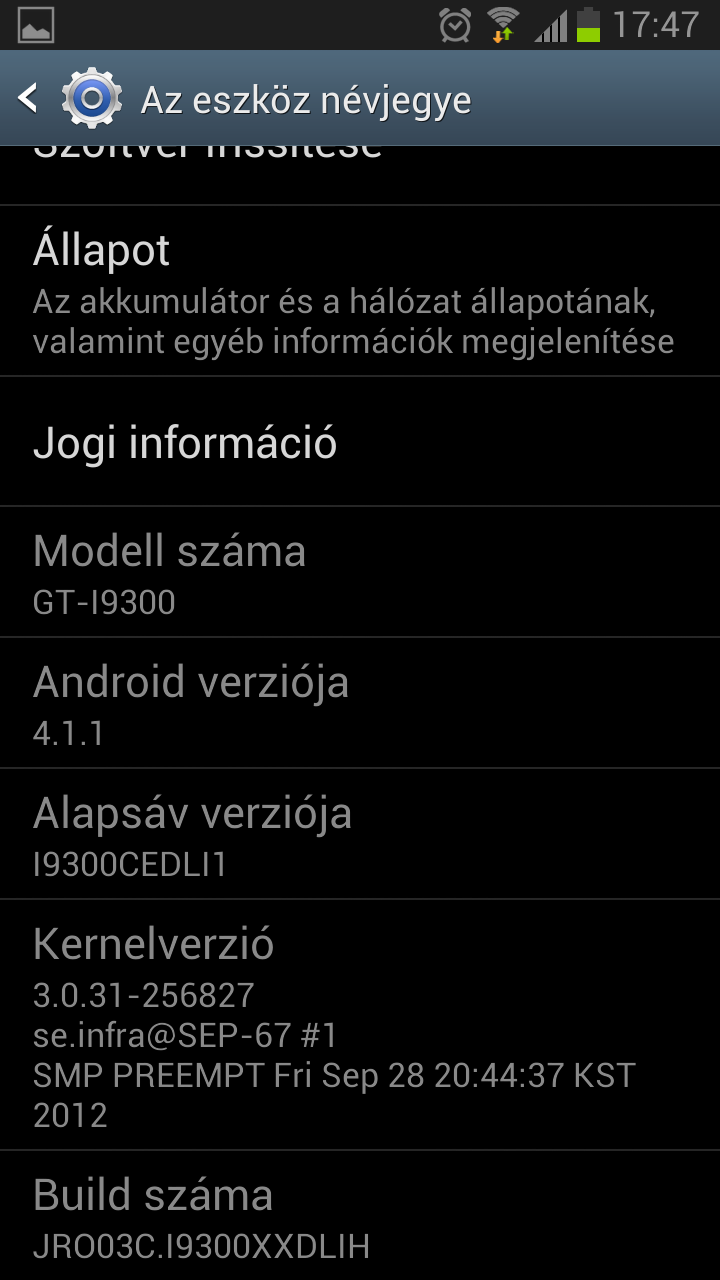Screen dimensions: 720x1280
Task: Open Jogi információ
Action: click(x=360, y=442)
